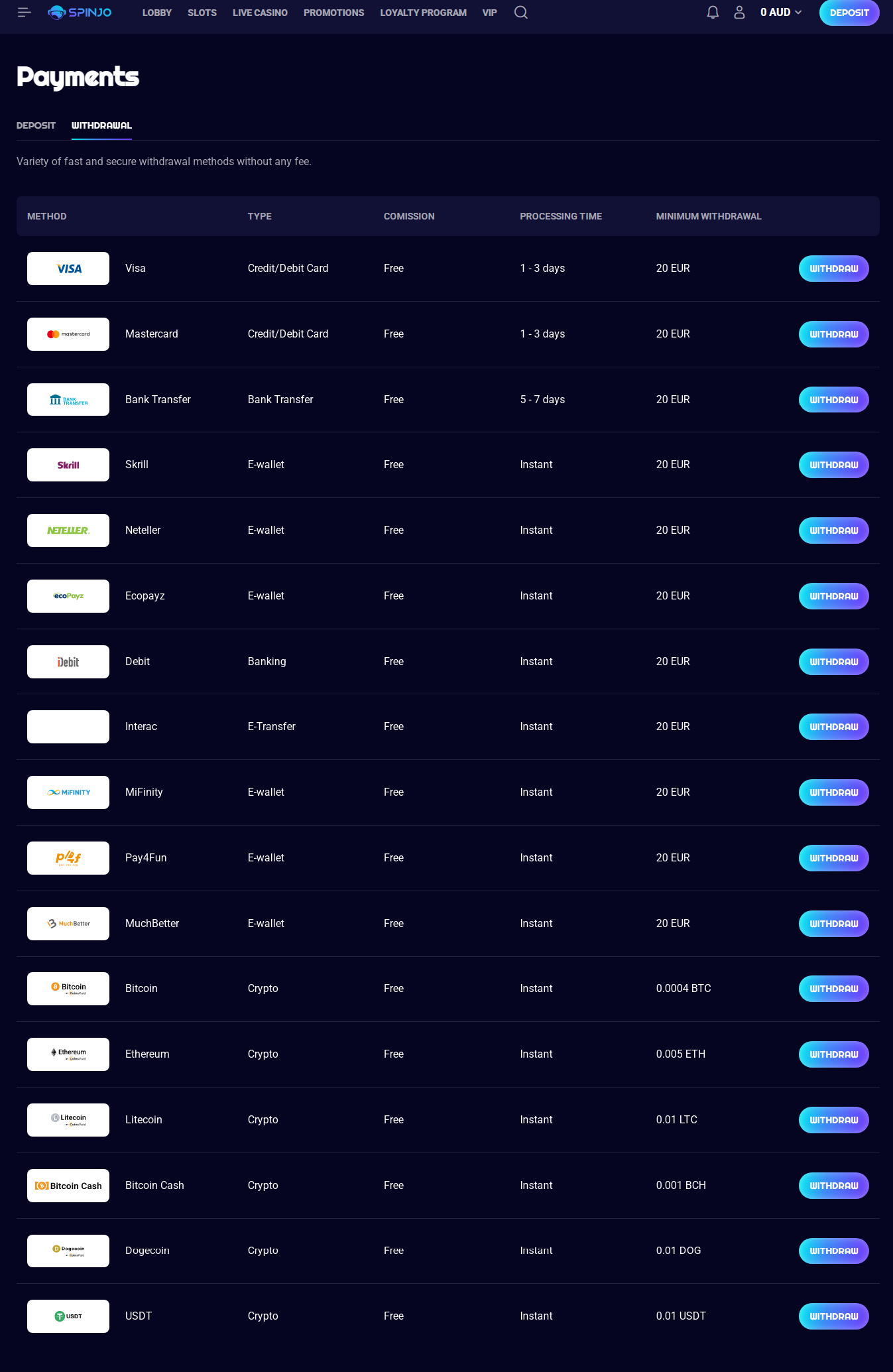The image size is (893, 1372).
Task: Start a USDT withdrawal
Action: point(833,1316)
